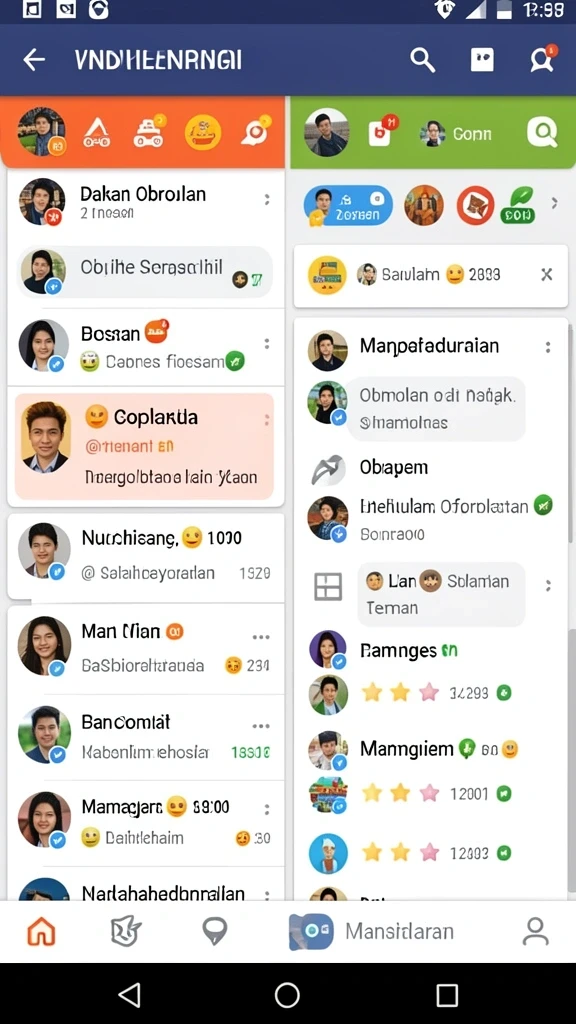Open more options for Man Mian

coord(261,637)
